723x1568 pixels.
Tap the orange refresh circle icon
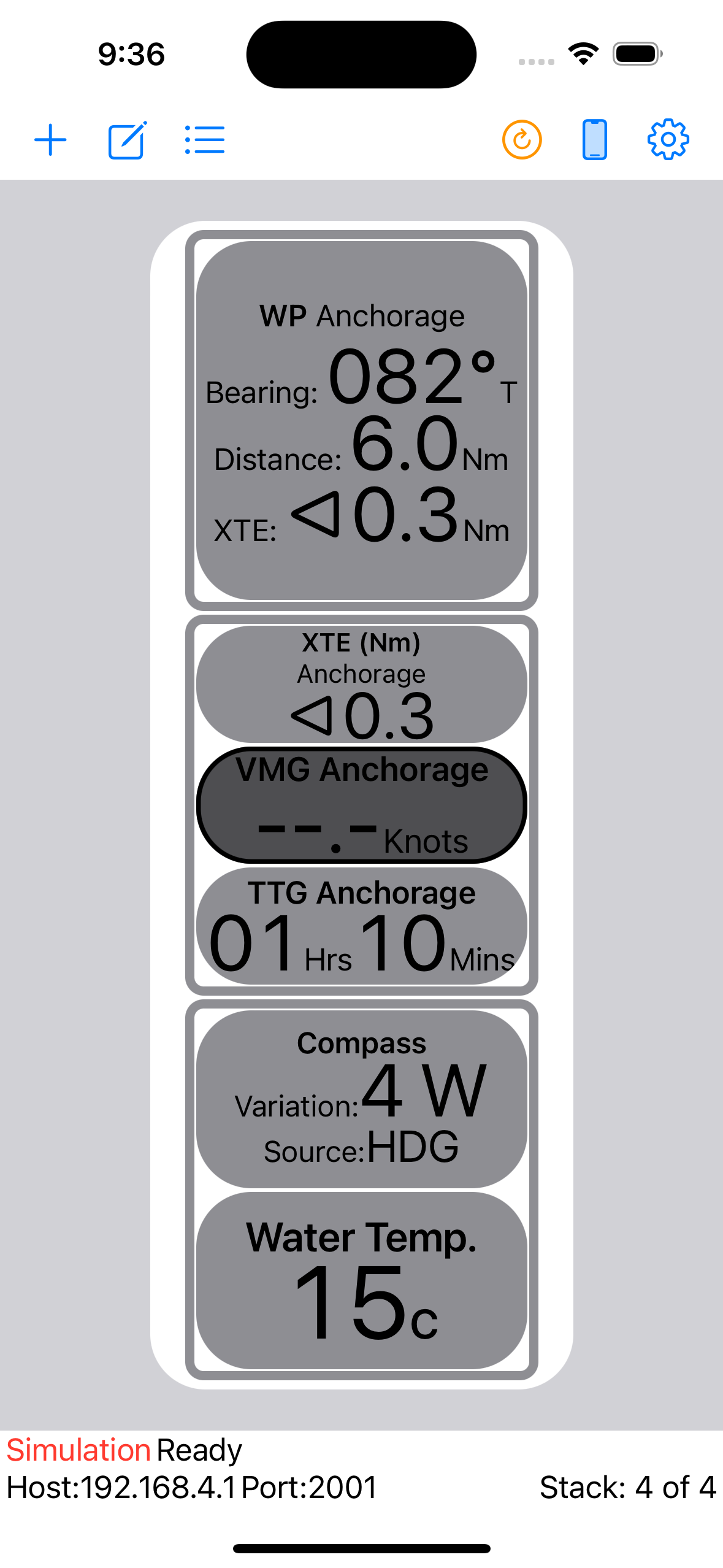point(522,140)
